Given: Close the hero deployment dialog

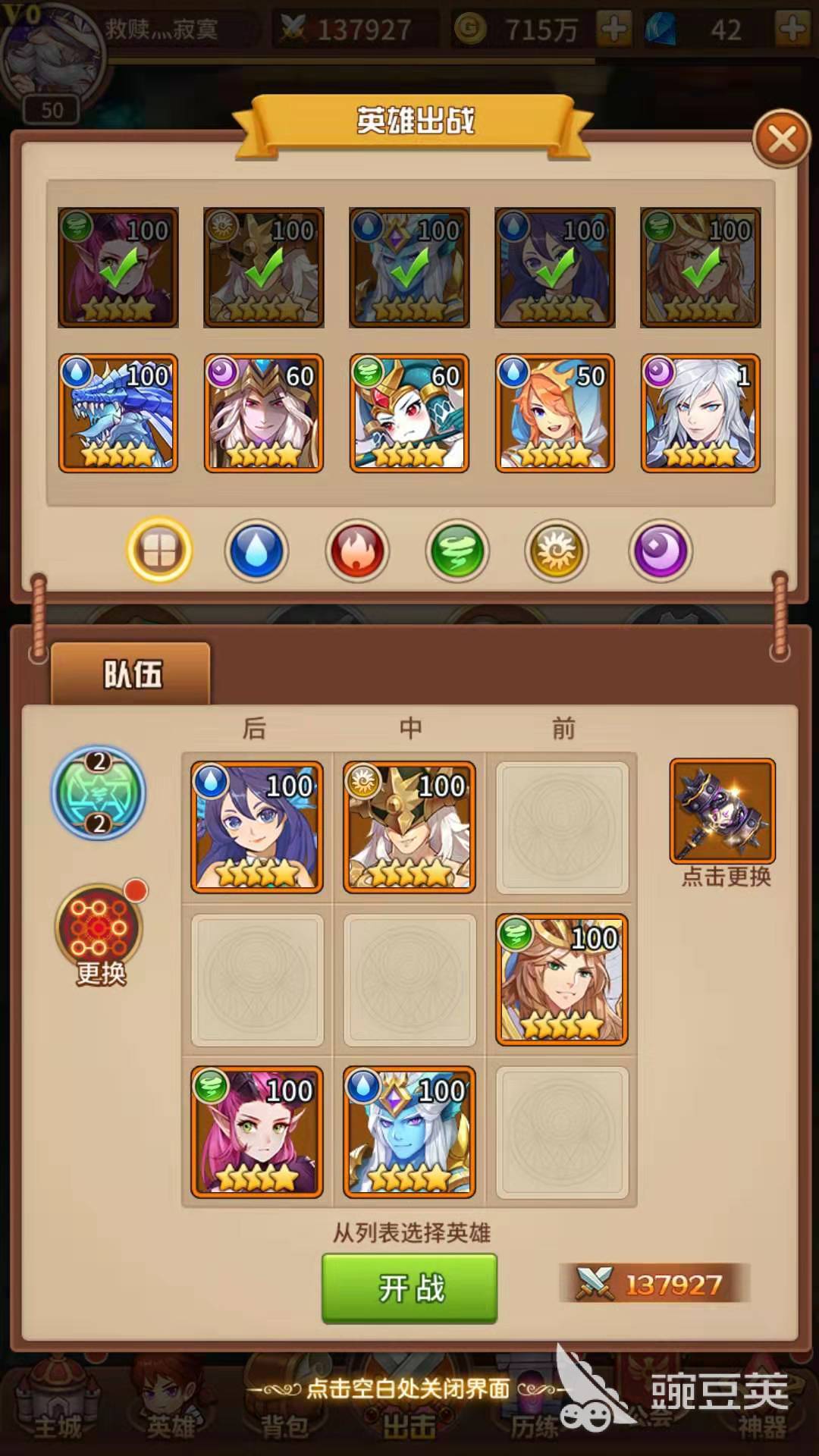Looking at the screenshot, I should pos(781,140).
